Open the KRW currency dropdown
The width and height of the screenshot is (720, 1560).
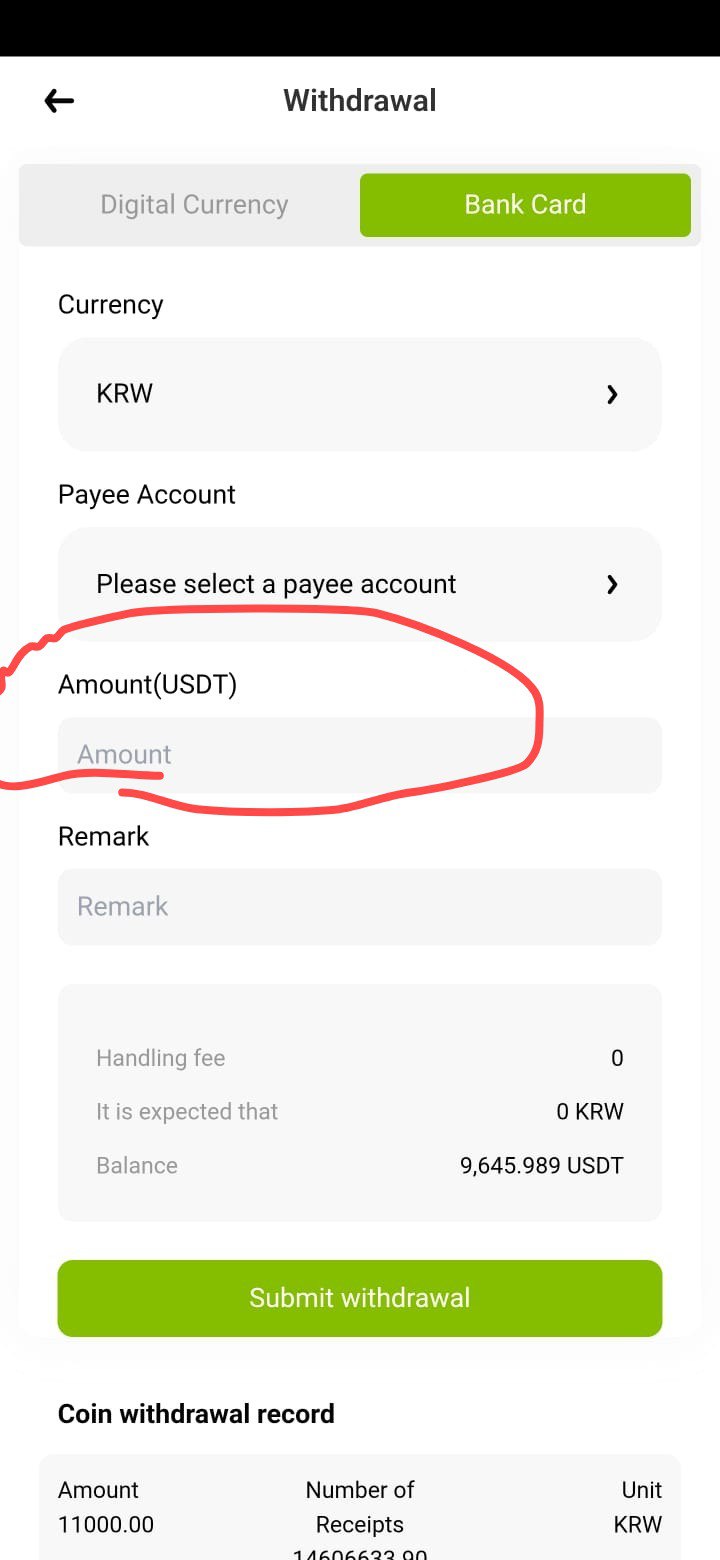click(x=360, y=394)
